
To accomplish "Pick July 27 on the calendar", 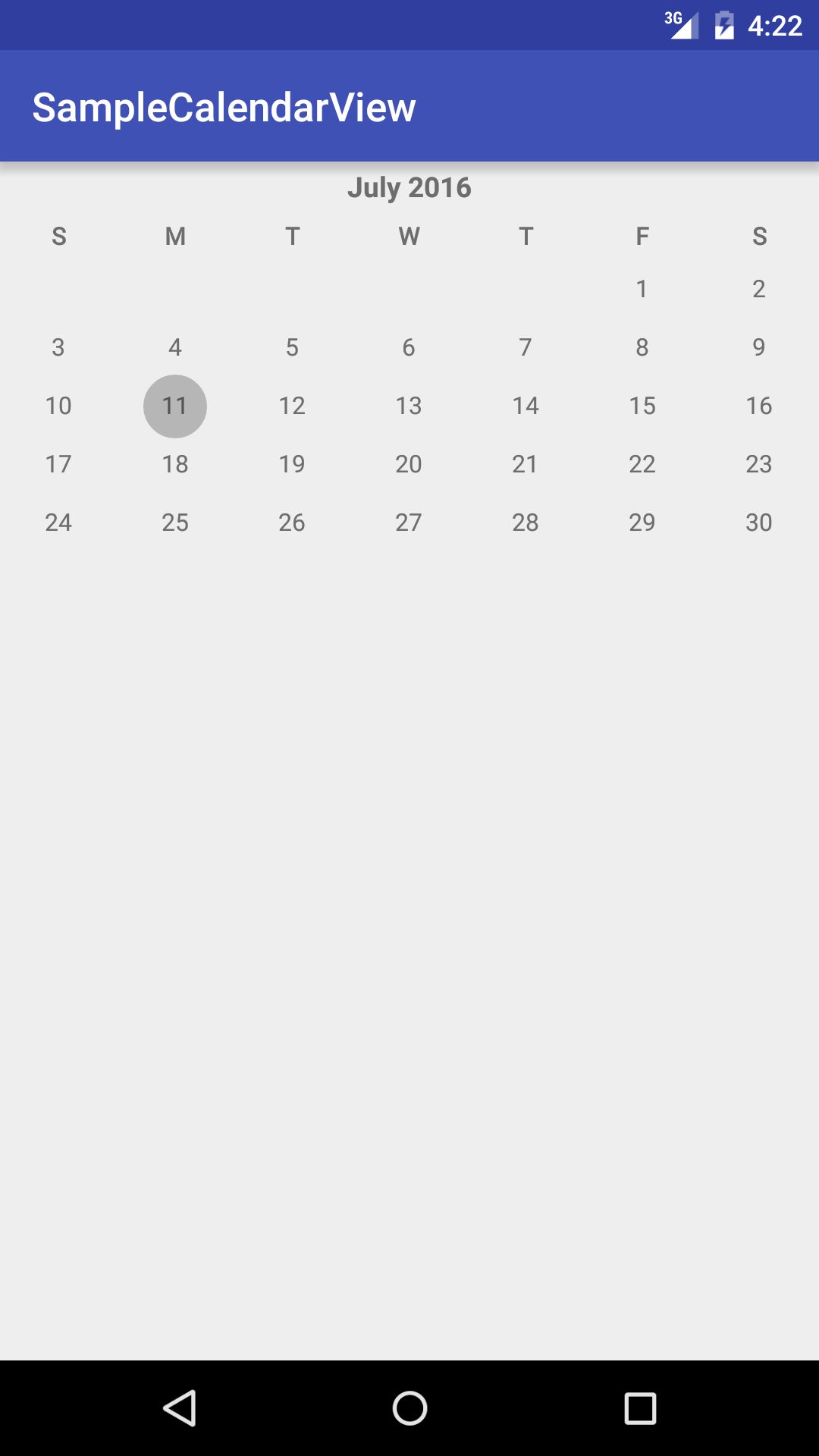I will coord(409,522).
